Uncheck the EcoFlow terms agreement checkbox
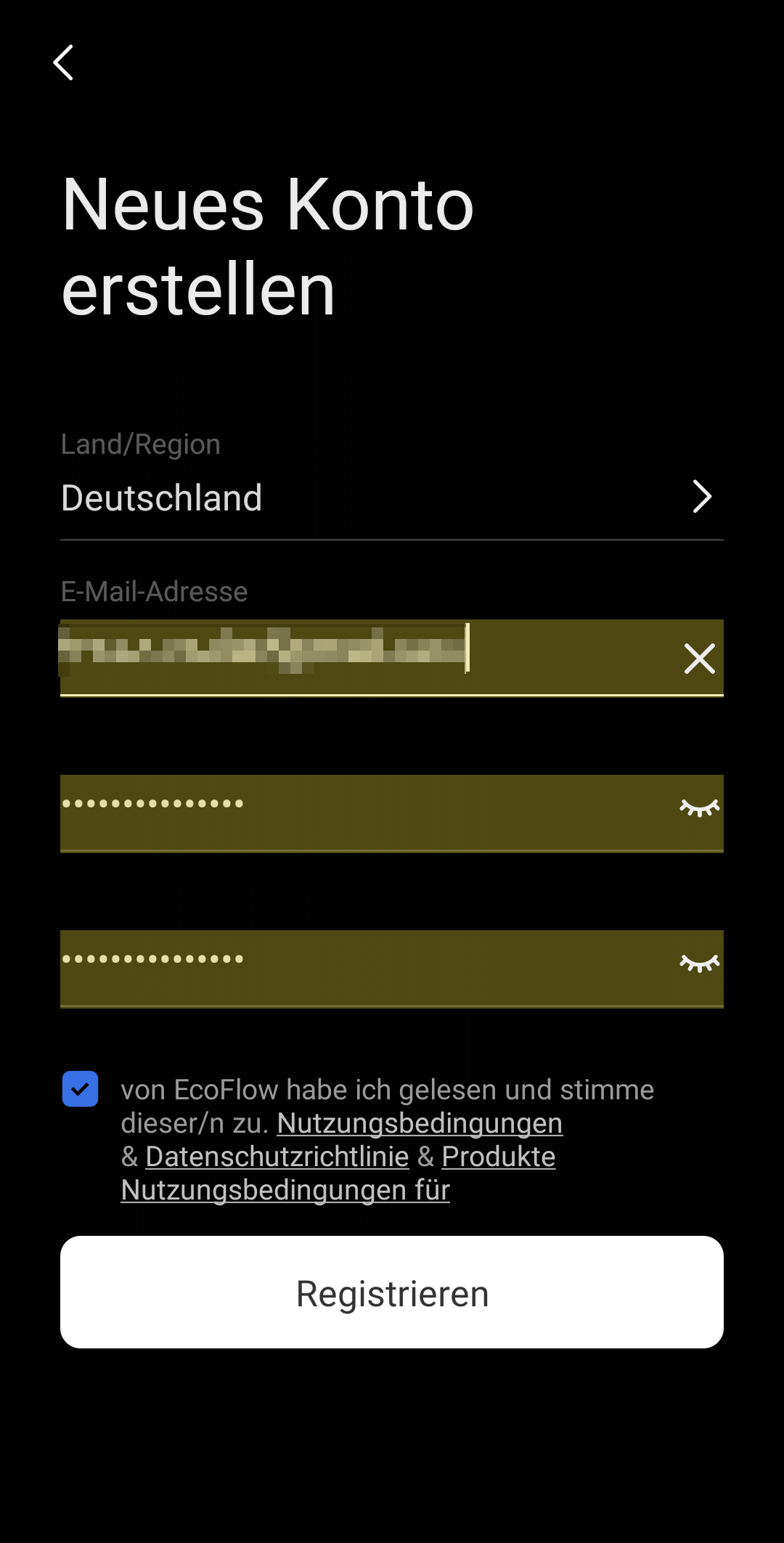The width and height of the screenshot is (784, 1543). (x=80, y=1089)
